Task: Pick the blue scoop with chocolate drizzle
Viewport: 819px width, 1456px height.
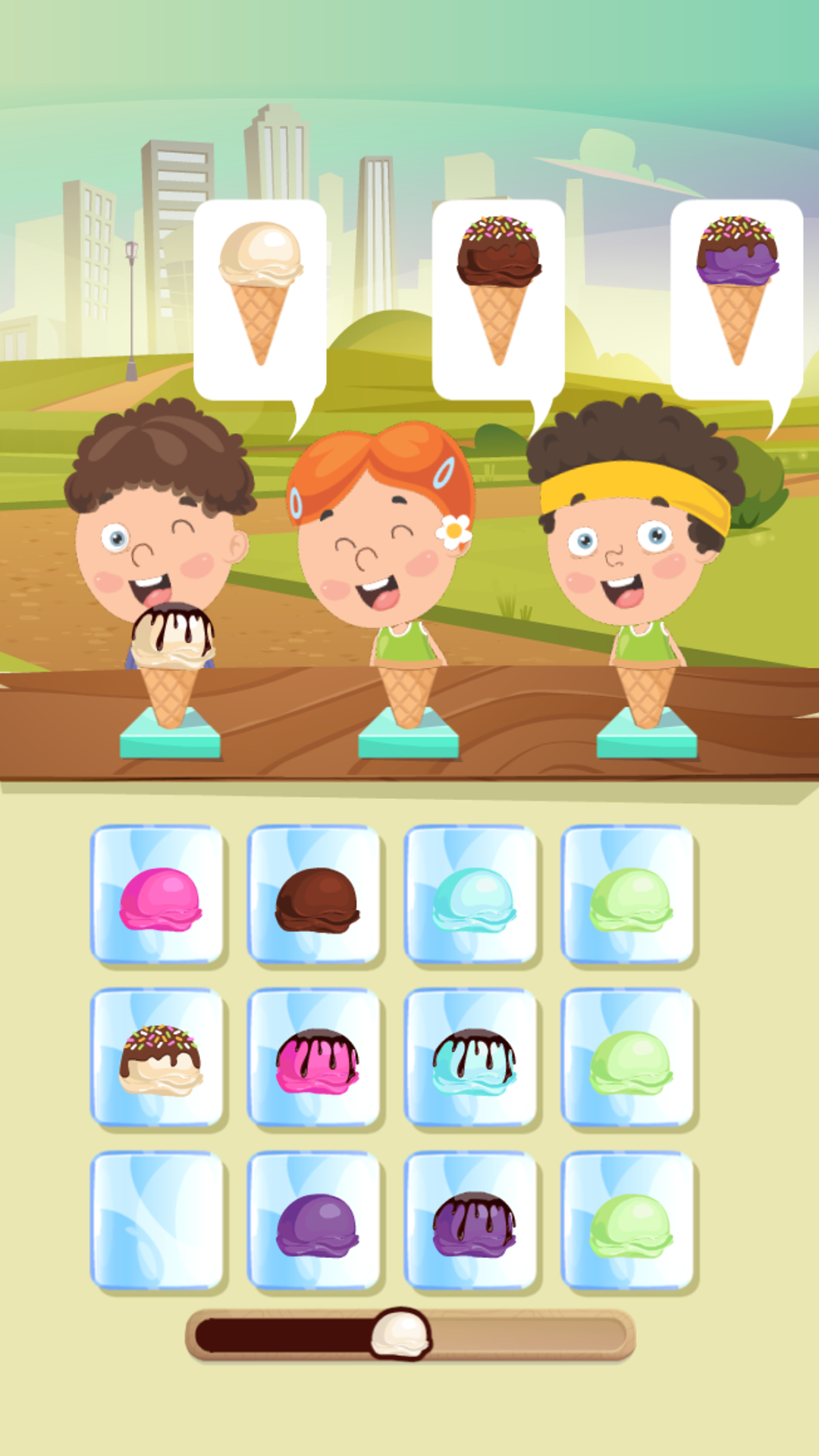Action: pos(472,1059)
